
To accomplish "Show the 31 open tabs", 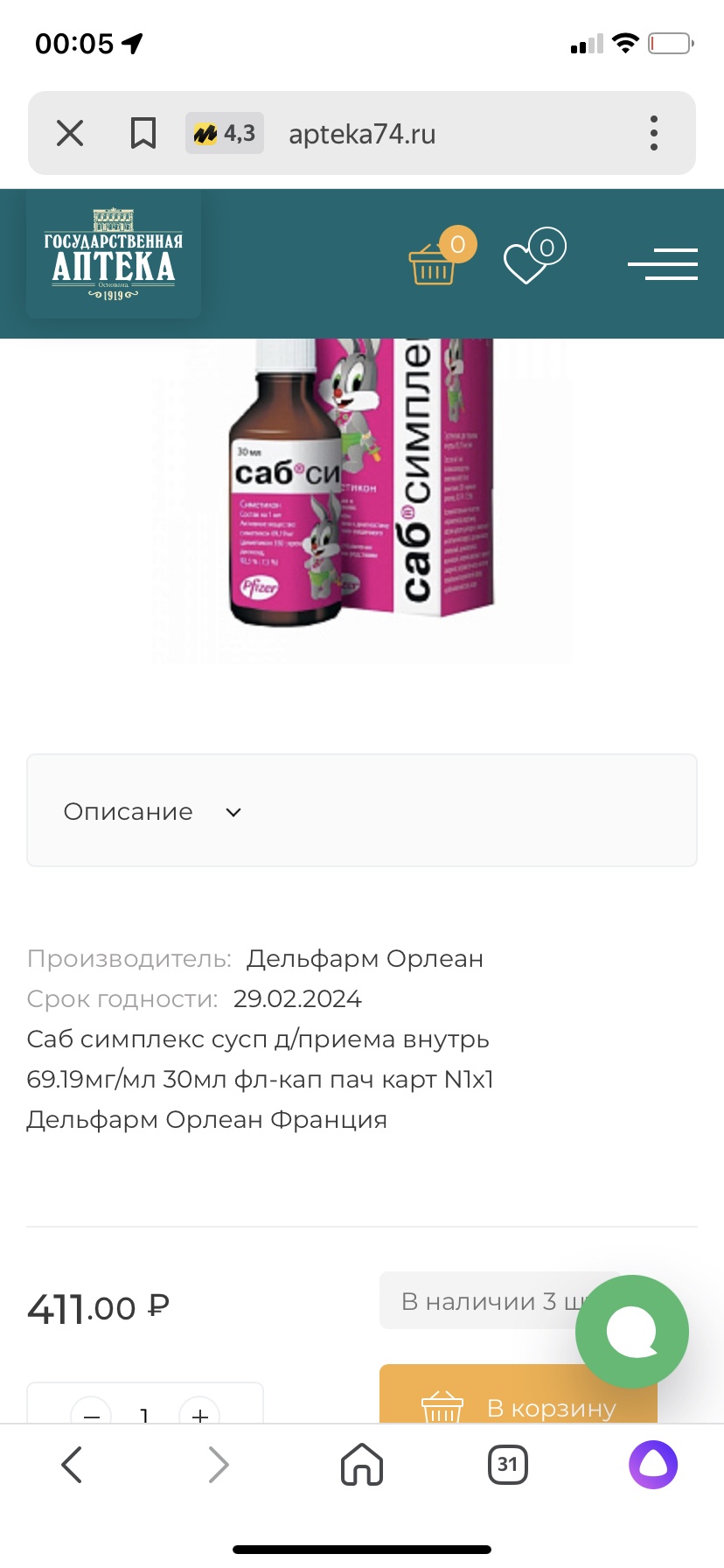I will pos(507,1464).
